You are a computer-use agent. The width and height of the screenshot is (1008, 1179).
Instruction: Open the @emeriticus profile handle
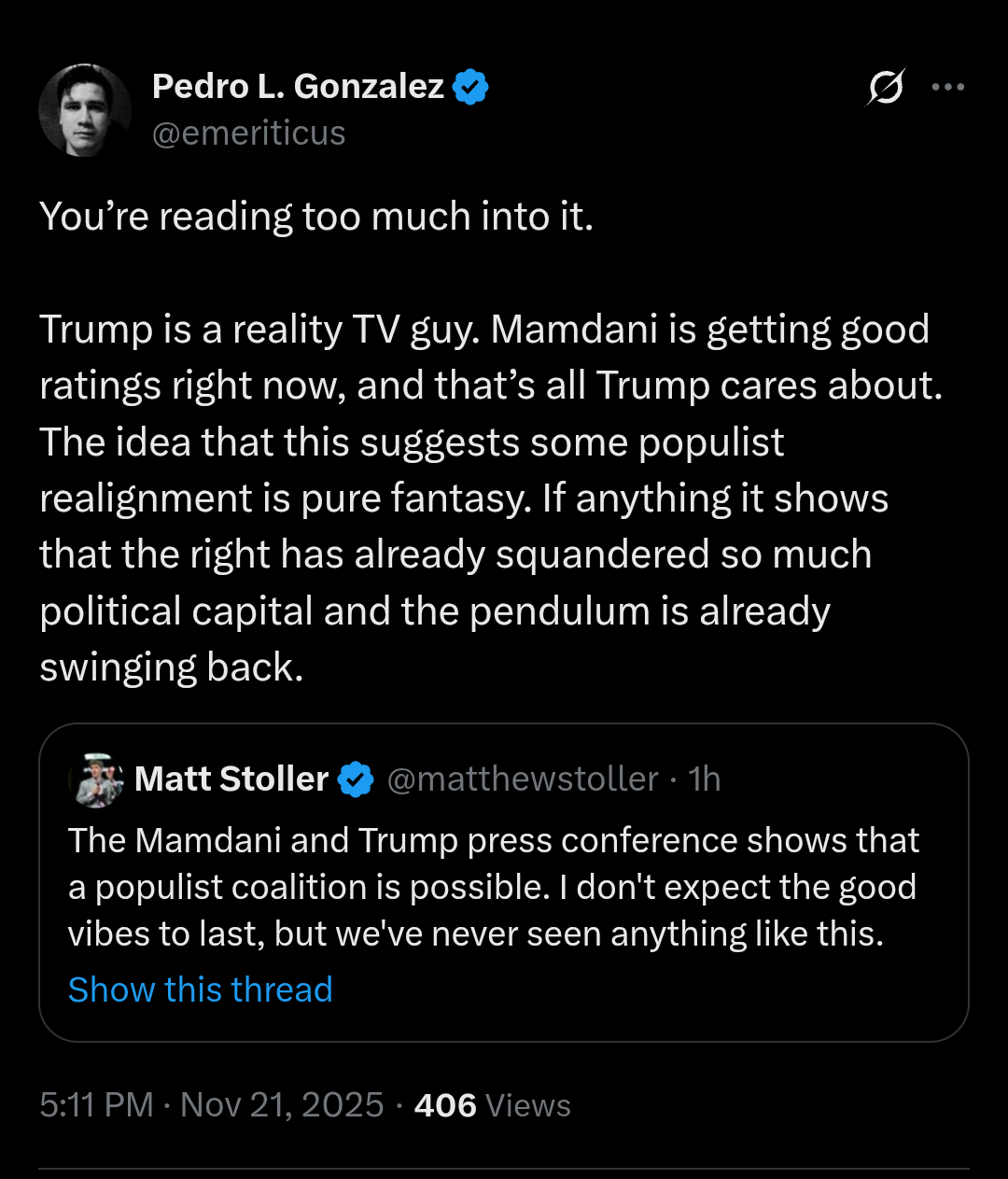(x=248, y=133)
